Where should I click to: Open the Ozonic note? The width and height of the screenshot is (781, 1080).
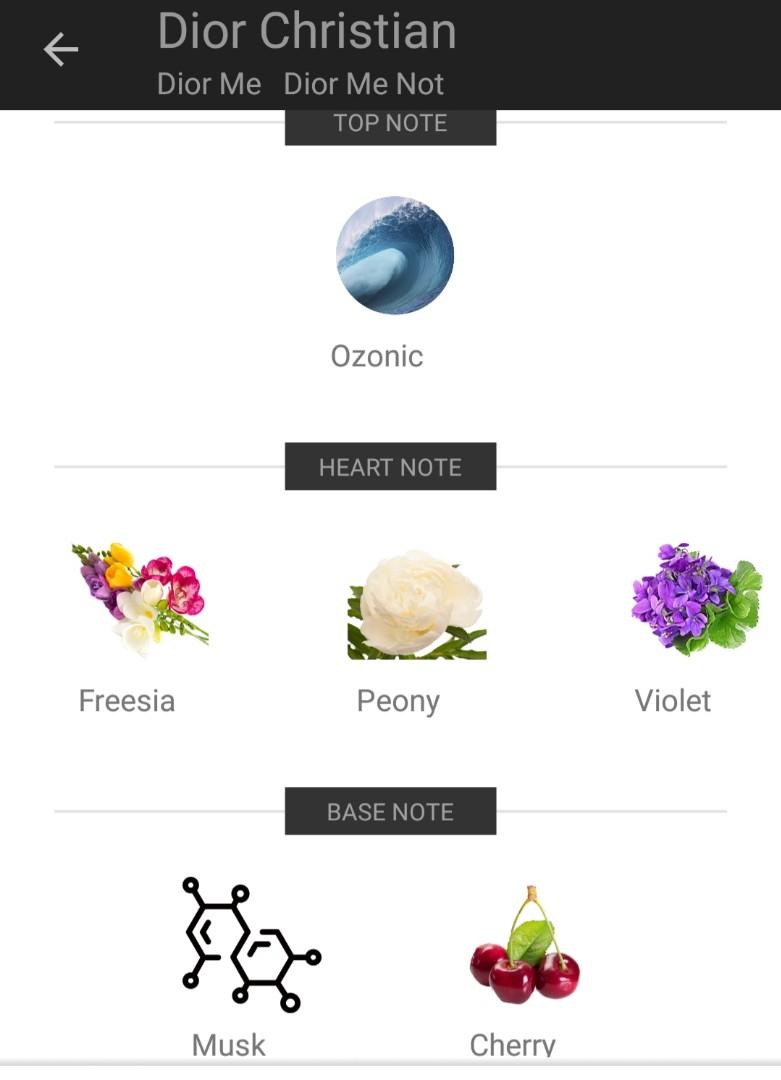click(394, 256)
